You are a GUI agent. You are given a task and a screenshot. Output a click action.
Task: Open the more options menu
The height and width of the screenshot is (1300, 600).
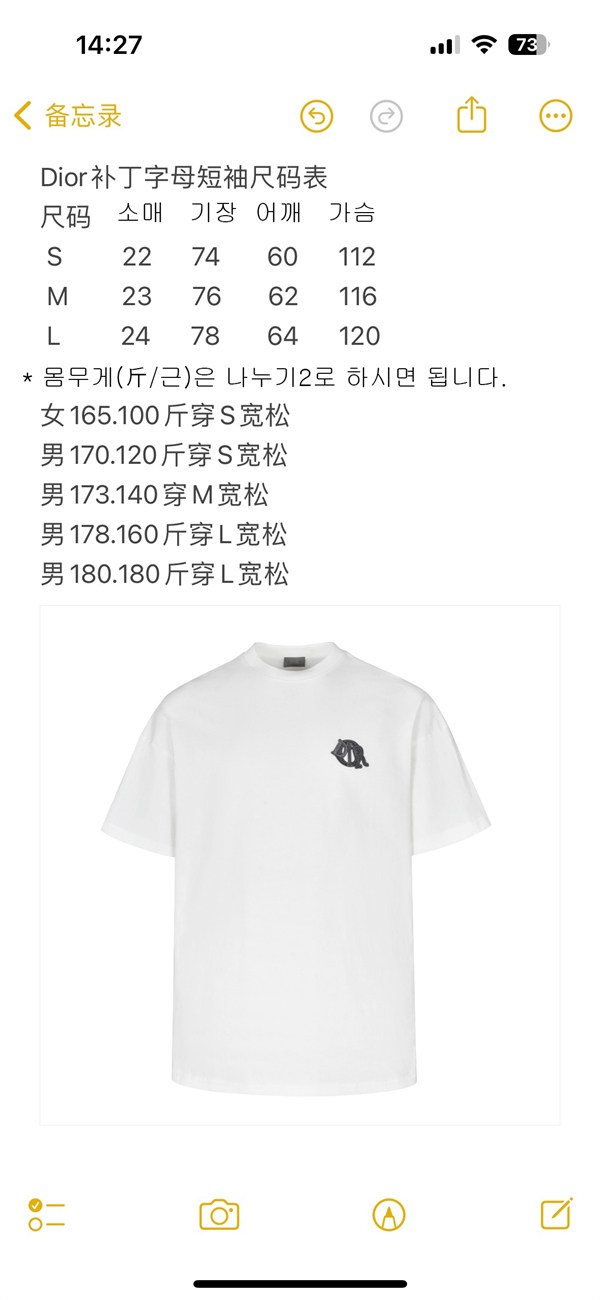pyautogui.click(x=556, y=116)
